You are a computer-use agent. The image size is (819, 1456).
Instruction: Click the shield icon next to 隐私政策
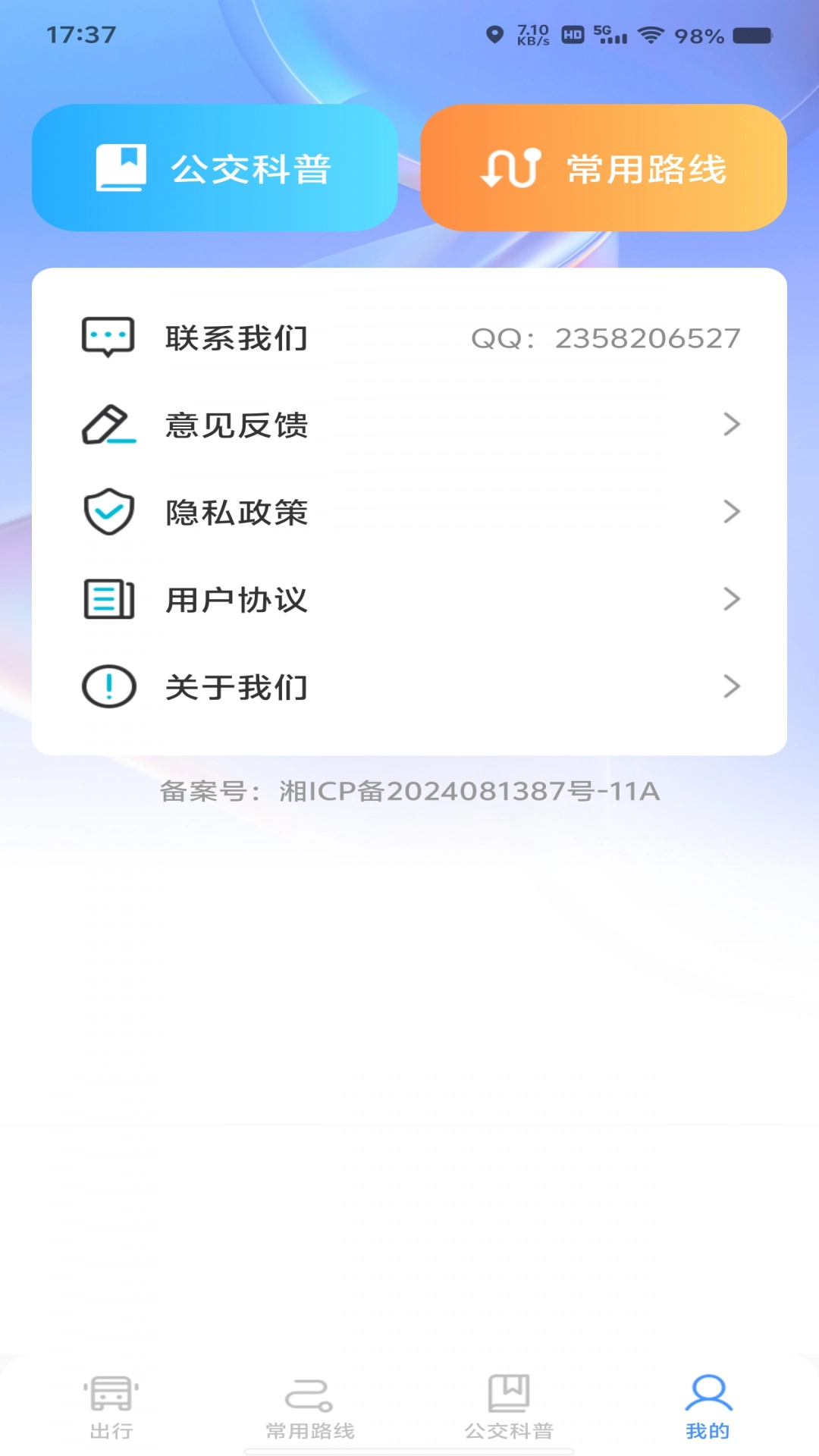(108, 512)
